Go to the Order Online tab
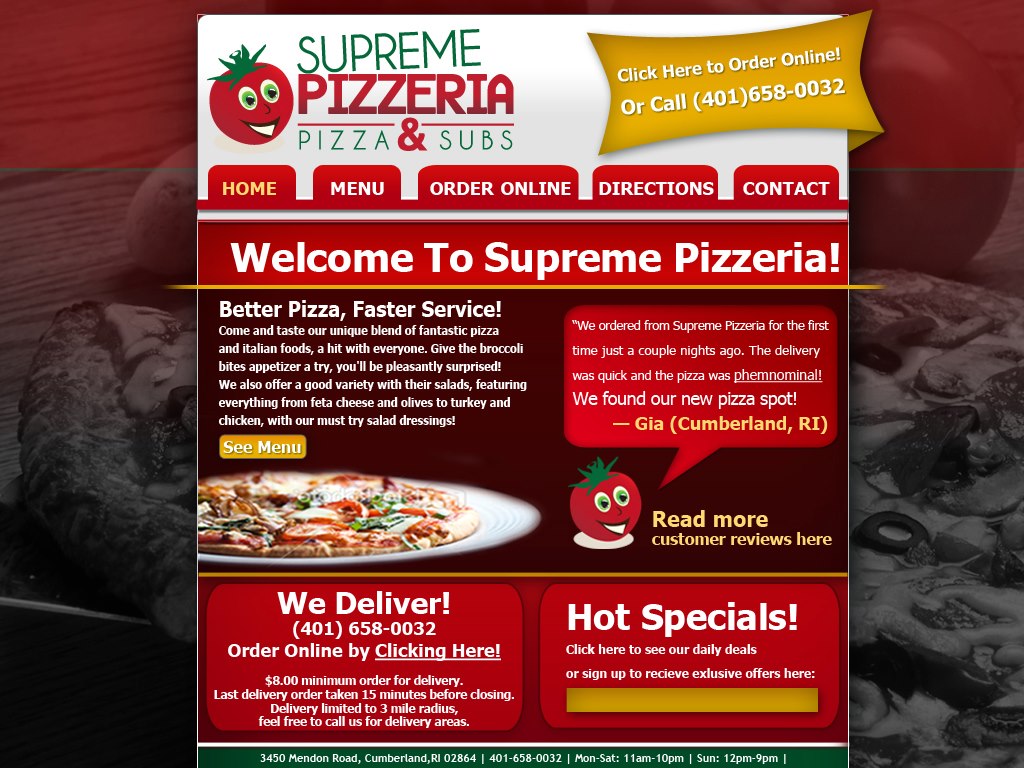The width and height of the screenshot is (1024, 768). click(x=500, y=188)
